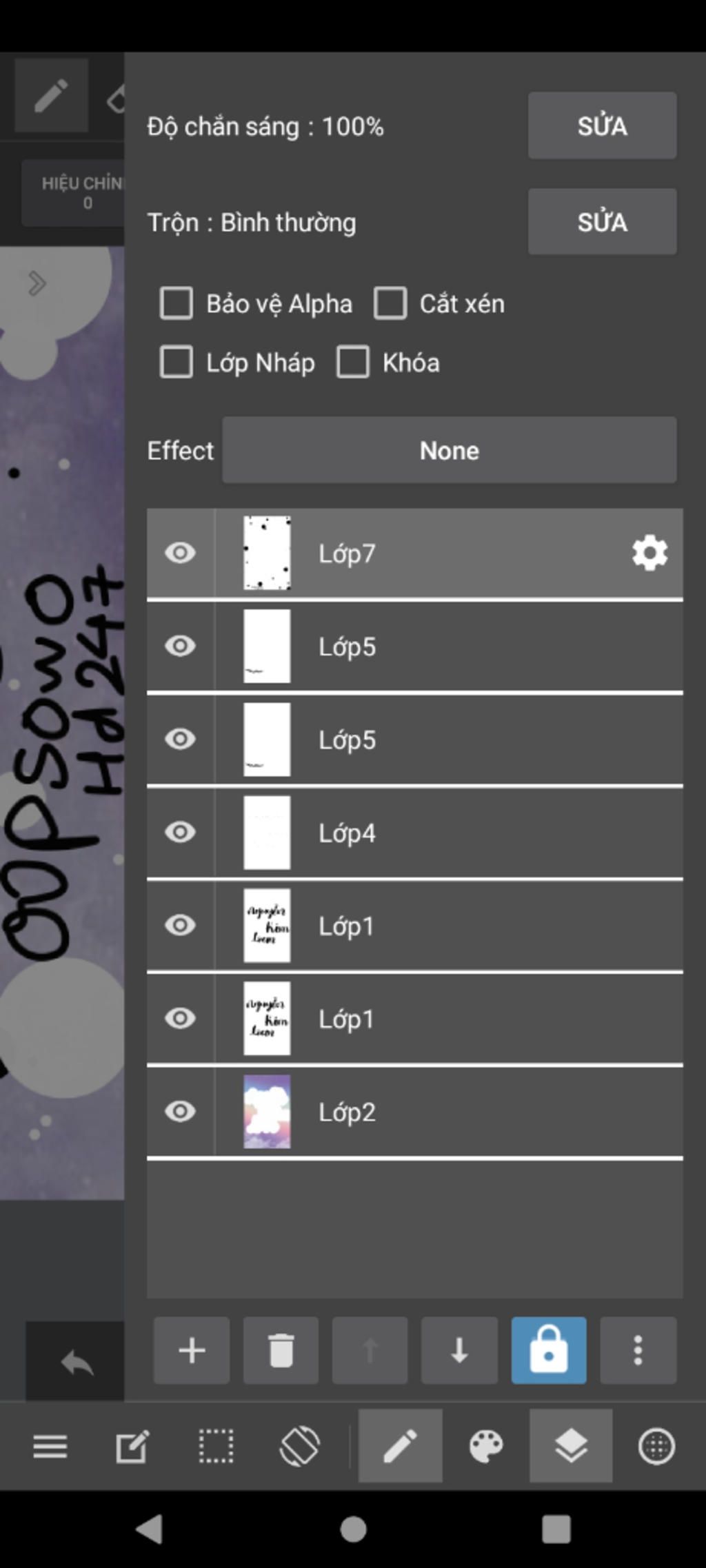Hide layer Lớp7 with its eye icon

click(x=181, y=553)
